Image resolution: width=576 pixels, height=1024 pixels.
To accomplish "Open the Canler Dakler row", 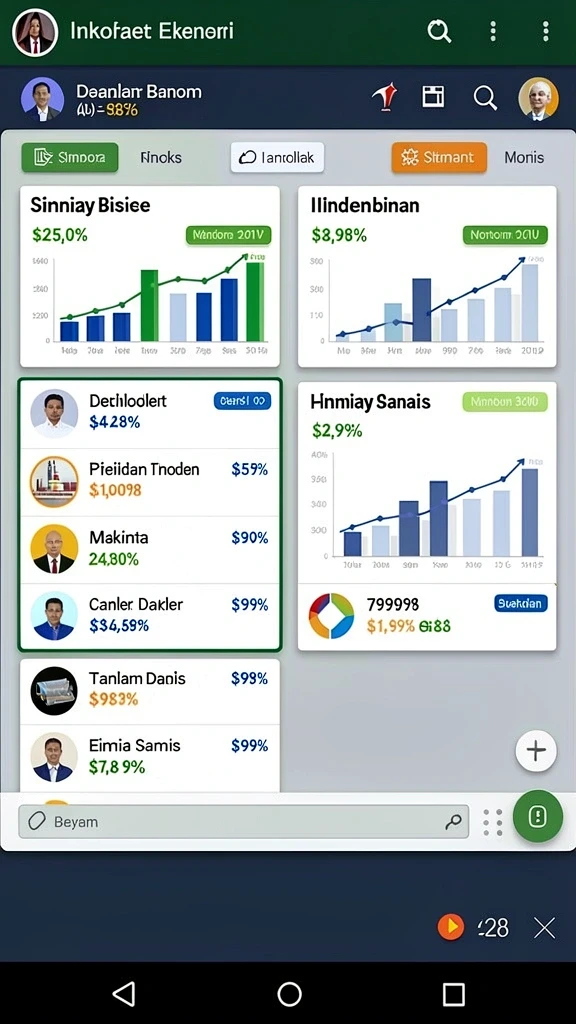I will pyautogui.click(x=150, y=616).
